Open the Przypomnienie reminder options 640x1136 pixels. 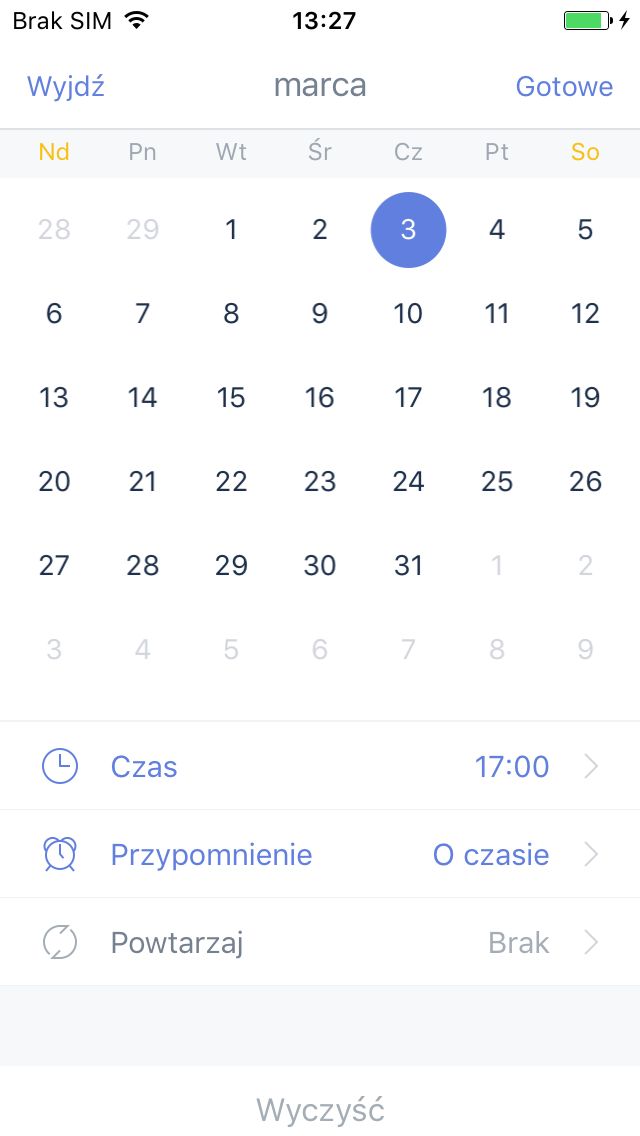coord(320,854)
